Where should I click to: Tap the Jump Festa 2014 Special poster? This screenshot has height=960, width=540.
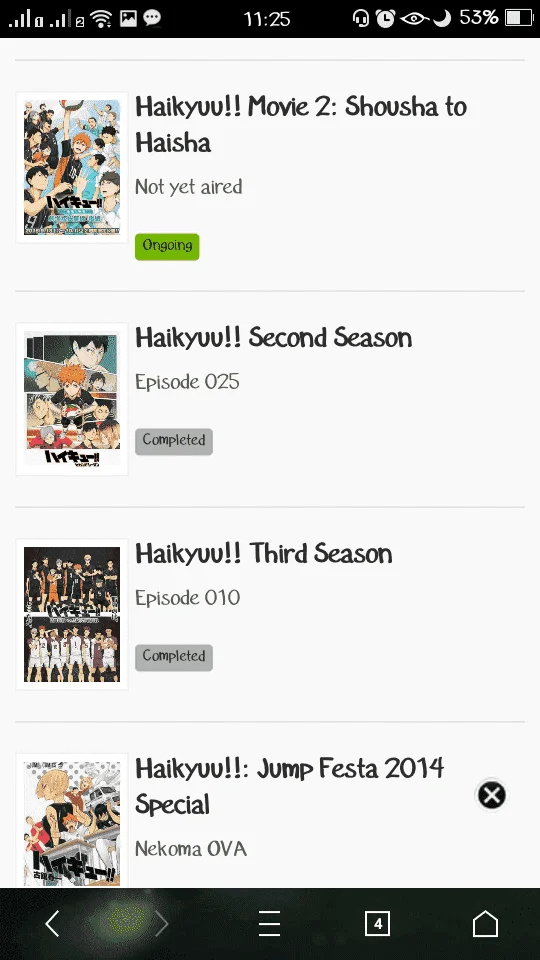[x=72, y=820]
